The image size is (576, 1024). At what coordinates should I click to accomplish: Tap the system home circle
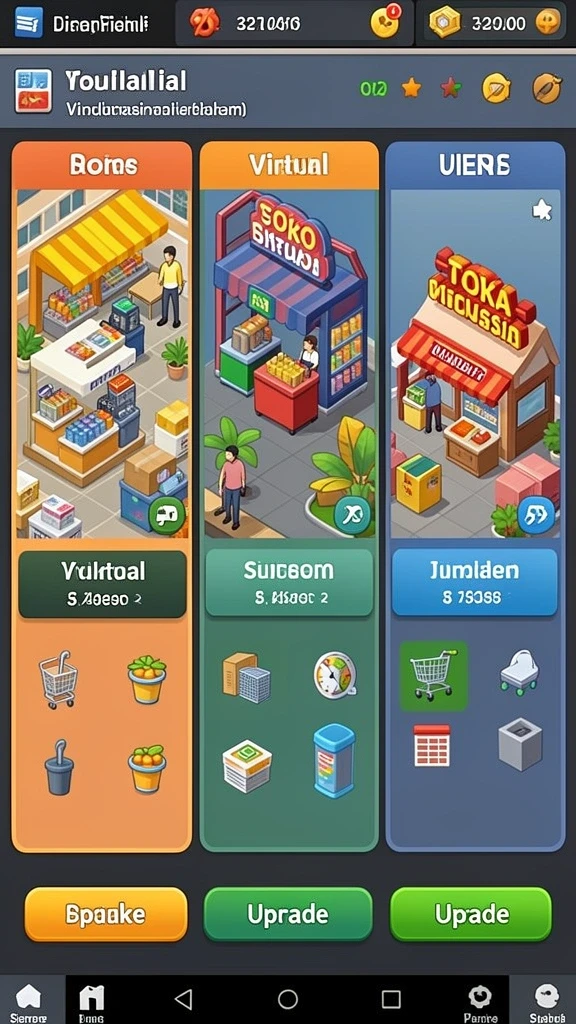[x=287, y=999]
